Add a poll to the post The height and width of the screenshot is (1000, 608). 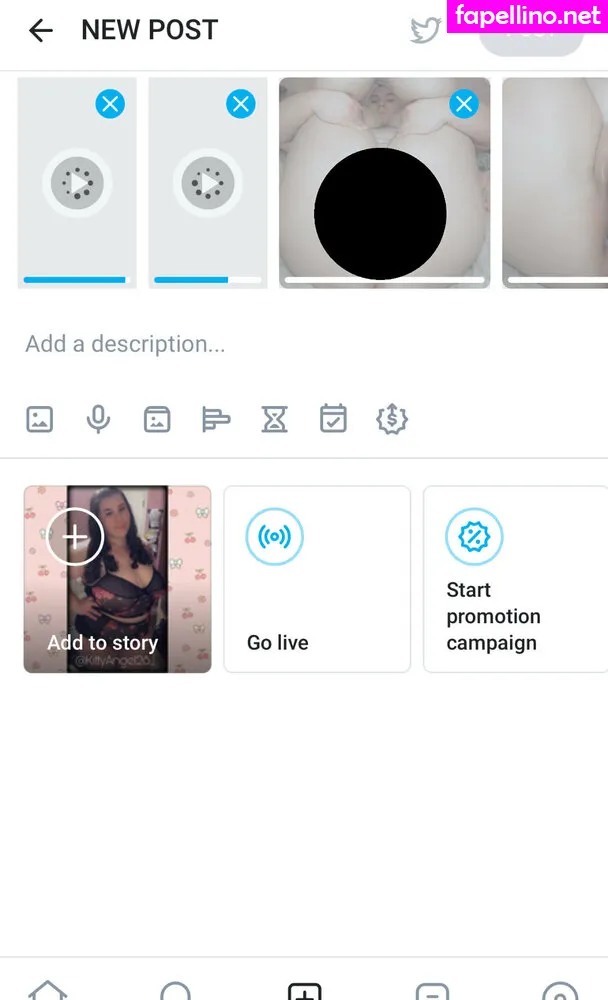(x=215, y=419)
